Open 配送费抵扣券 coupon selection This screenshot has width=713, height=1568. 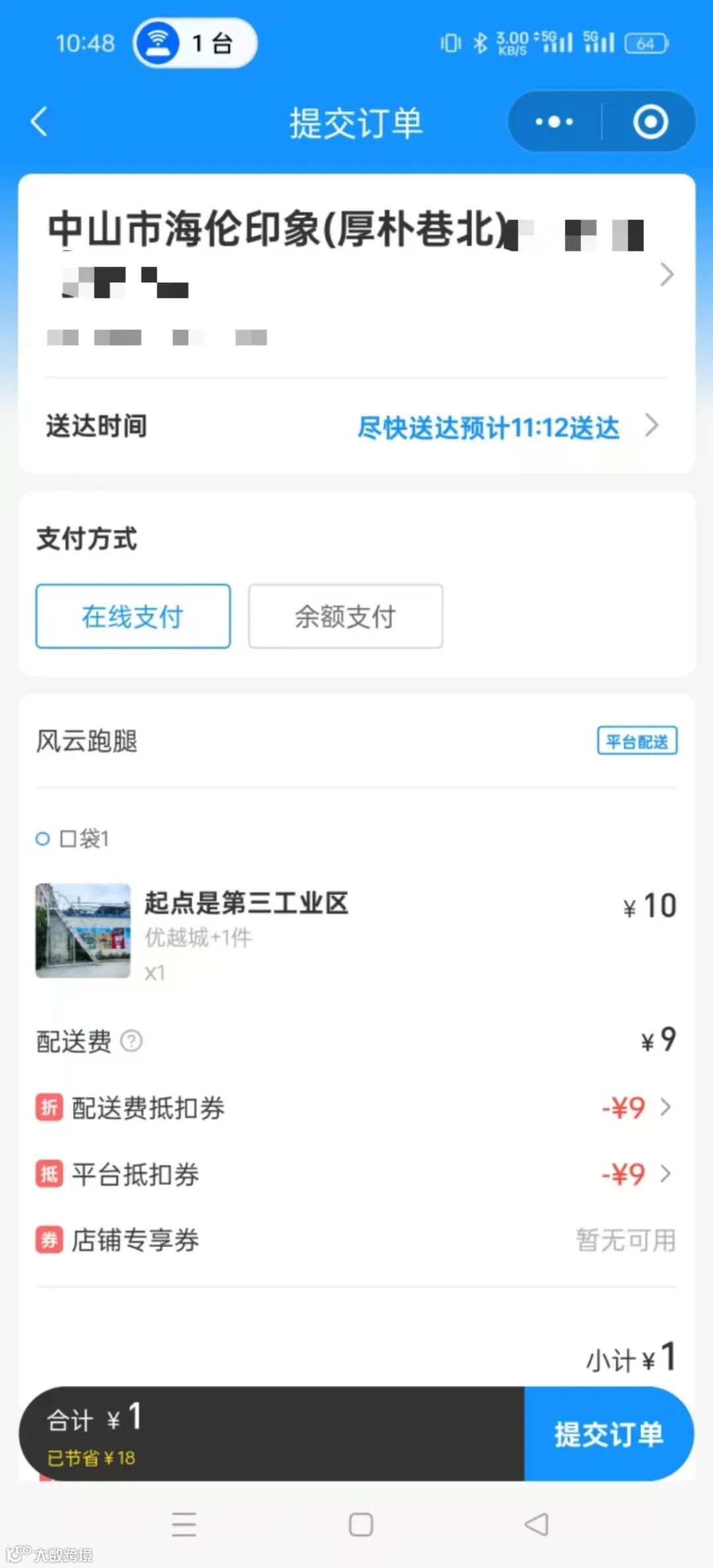(634, 1107)
